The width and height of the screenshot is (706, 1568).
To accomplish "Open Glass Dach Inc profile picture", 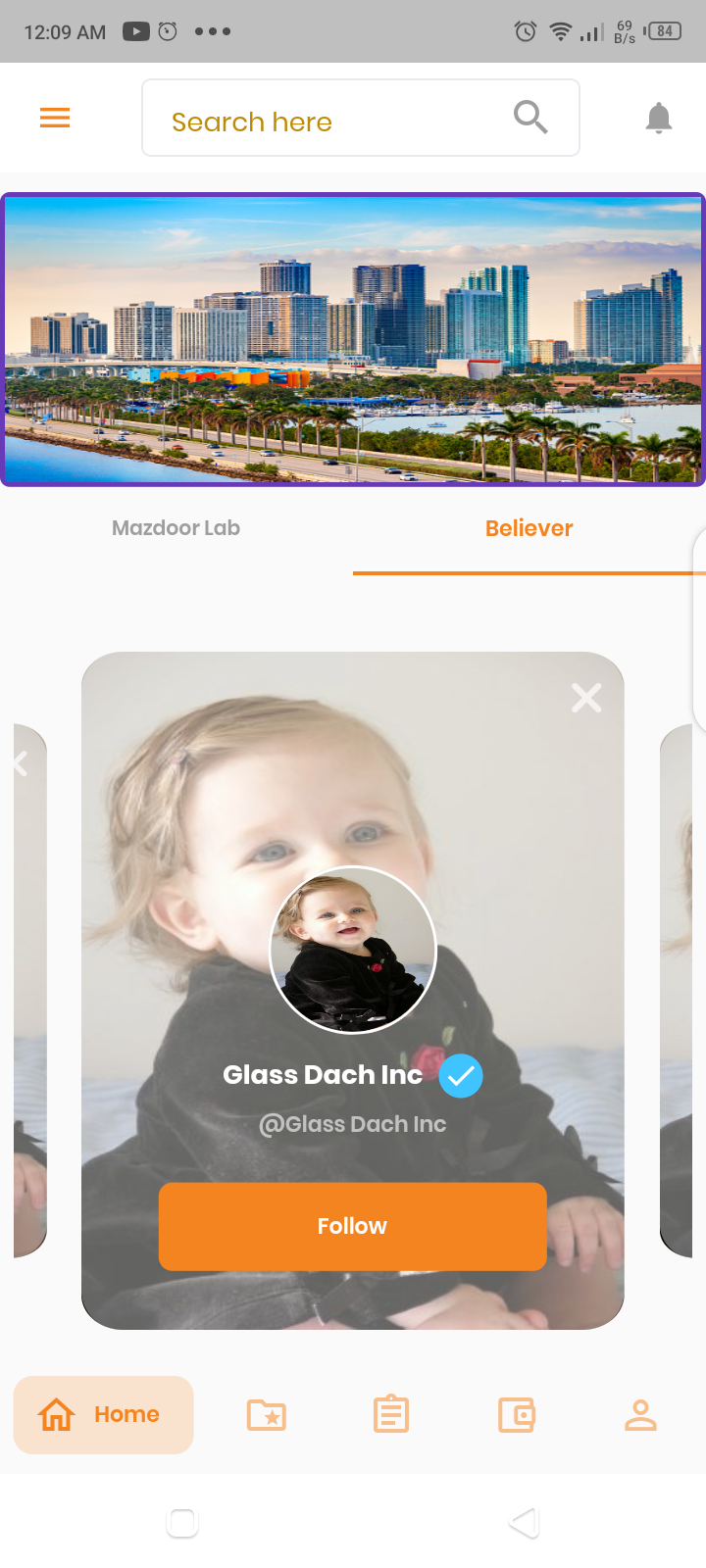I will (x=353, y=950).
